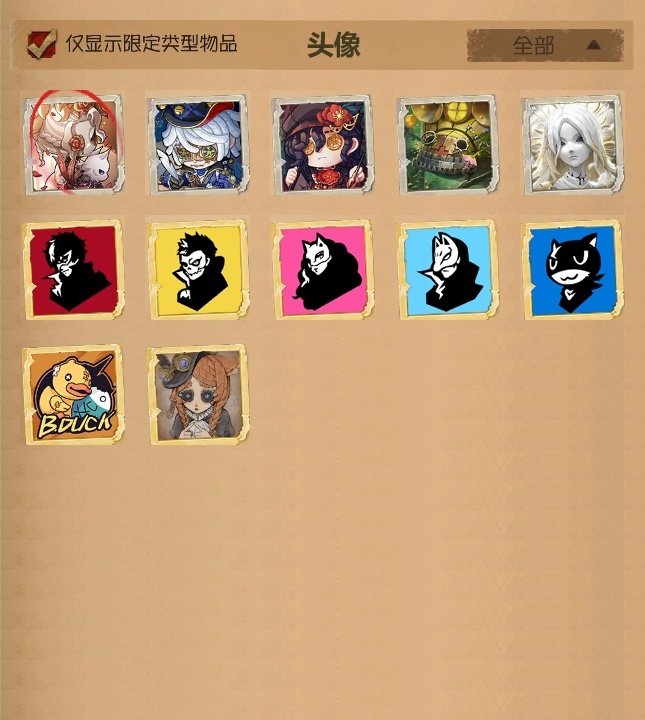
Task: Pick the yellow background skull-mask avatar
Action: [x=197, y=269]
